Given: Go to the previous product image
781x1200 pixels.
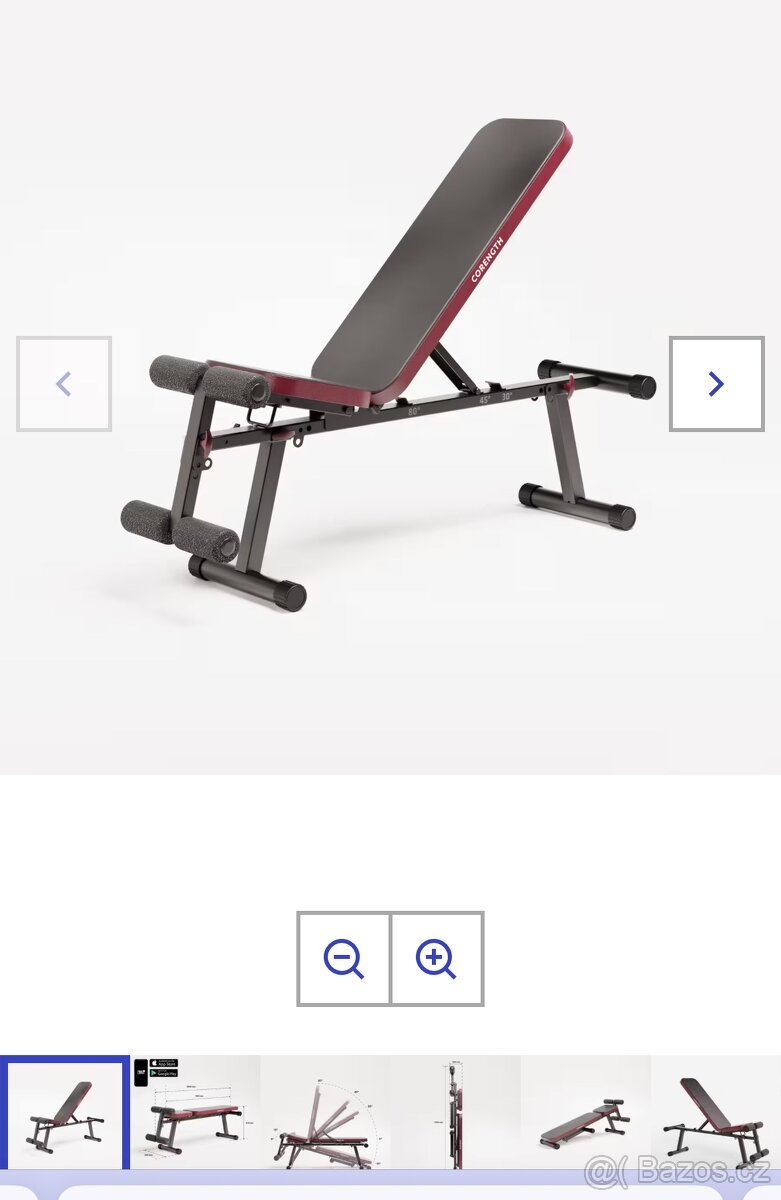Looking at the screenshot, I should click(x=64, y=384).
